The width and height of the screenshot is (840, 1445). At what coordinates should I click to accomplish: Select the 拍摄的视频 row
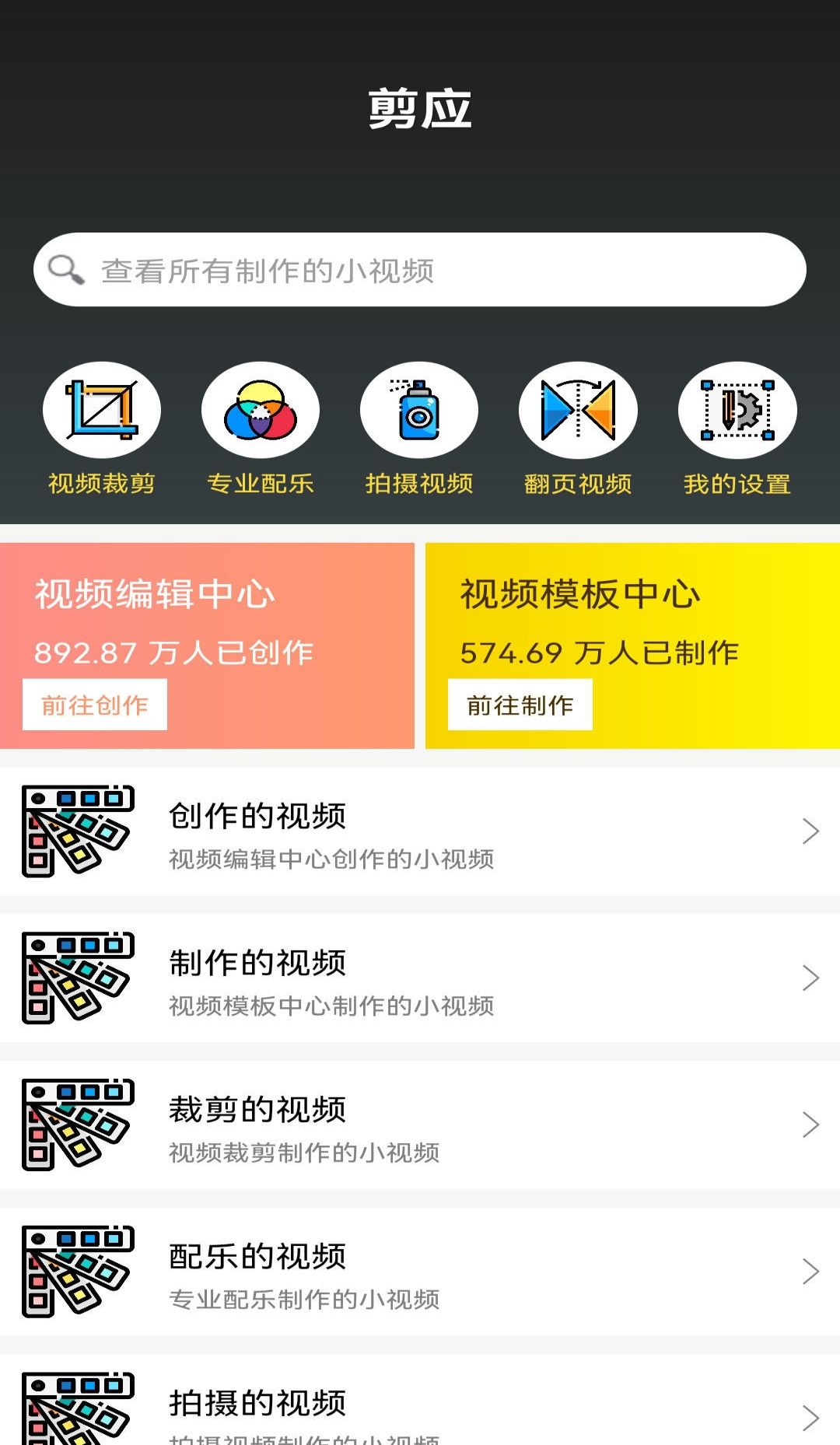[x=420, y=1409]
